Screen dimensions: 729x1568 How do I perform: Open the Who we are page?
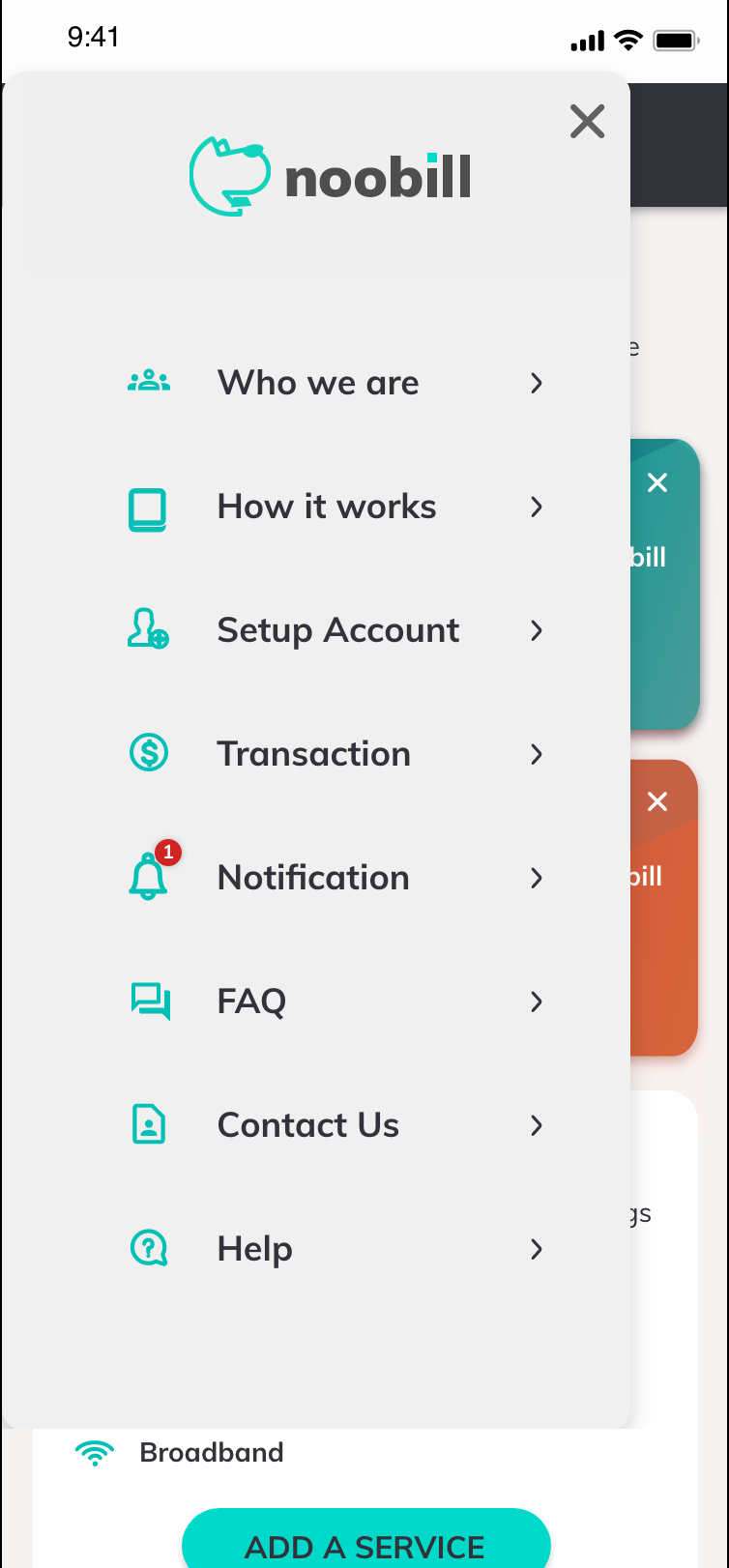pos(335,383)
